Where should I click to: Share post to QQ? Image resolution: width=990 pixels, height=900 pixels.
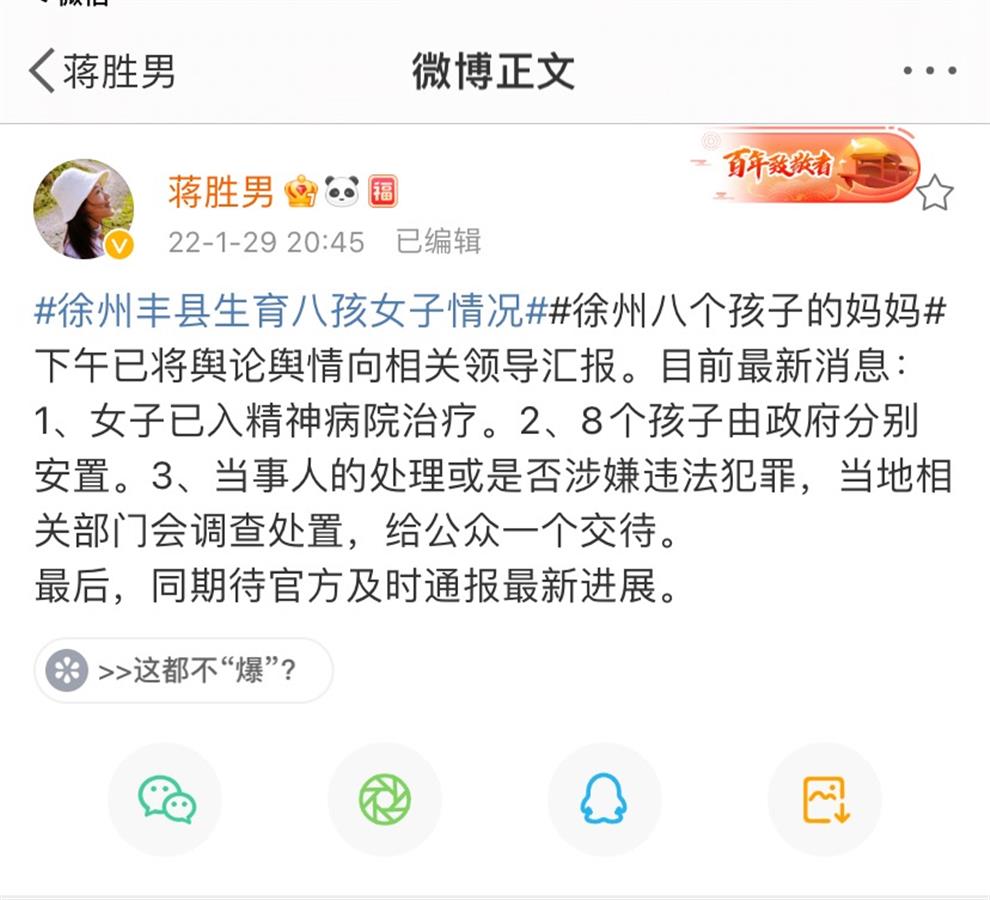click(604, 800)
